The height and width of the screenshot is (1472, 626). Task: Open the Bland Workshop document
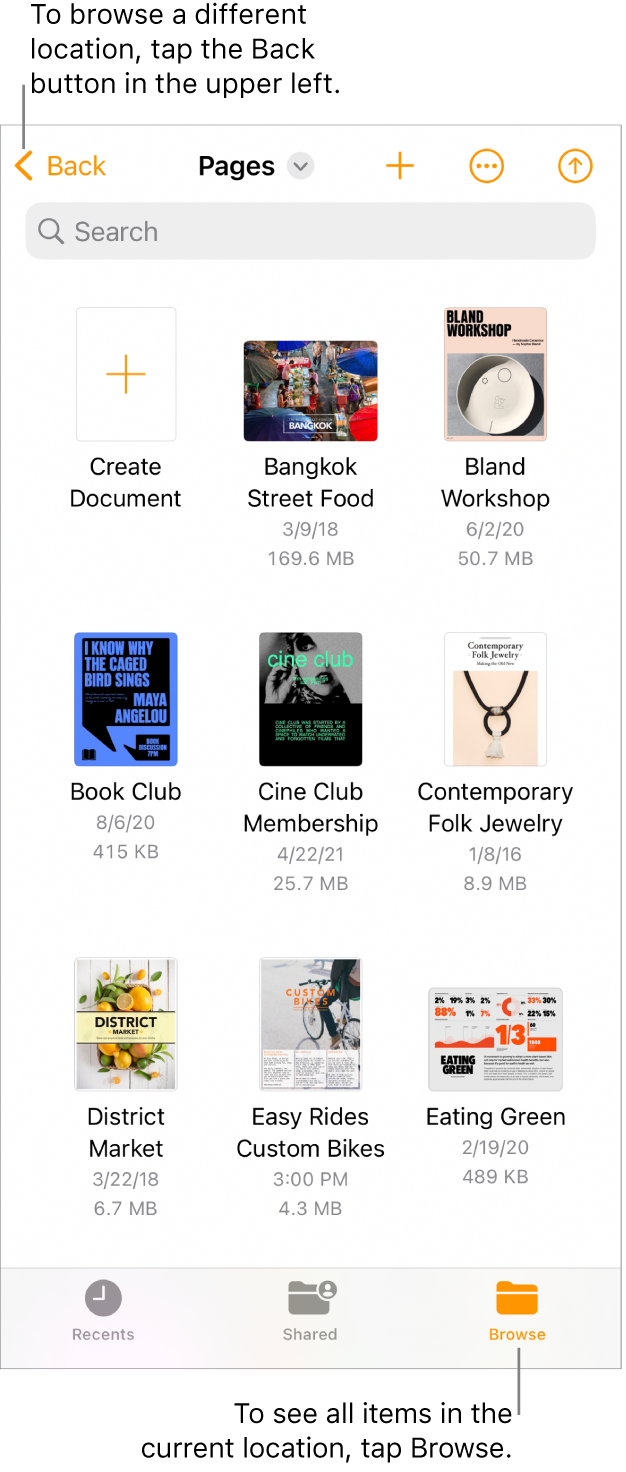(495, 375)
